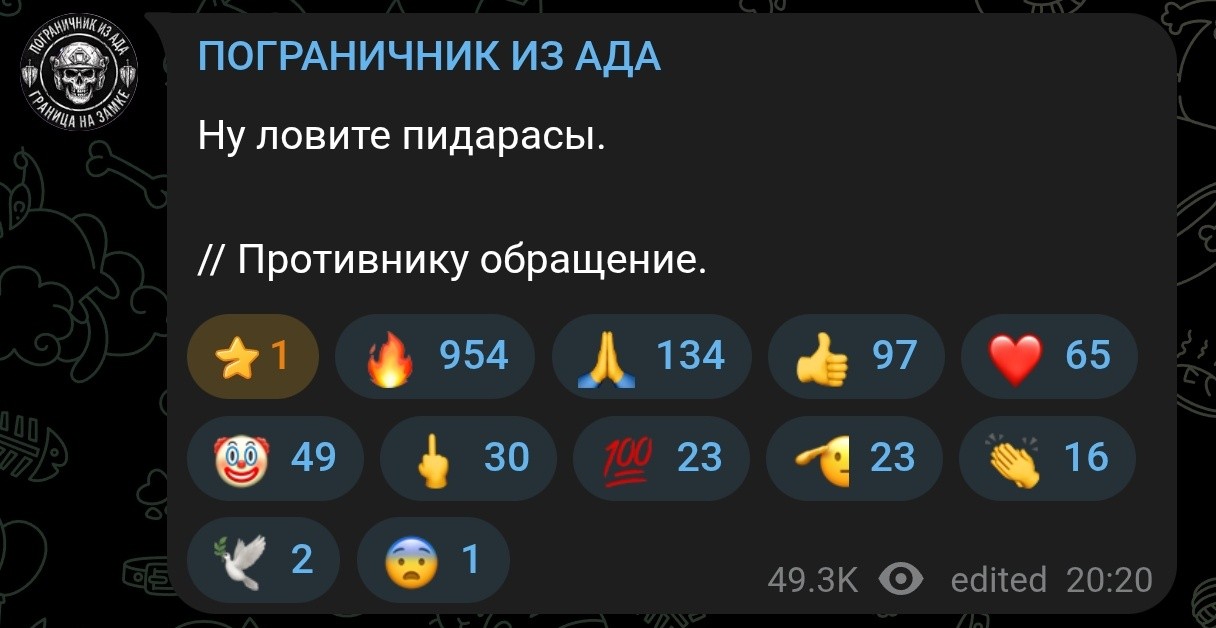React with clapping hands (16)
This screenshot has width=1216, height=628.
click(1046, 458)
